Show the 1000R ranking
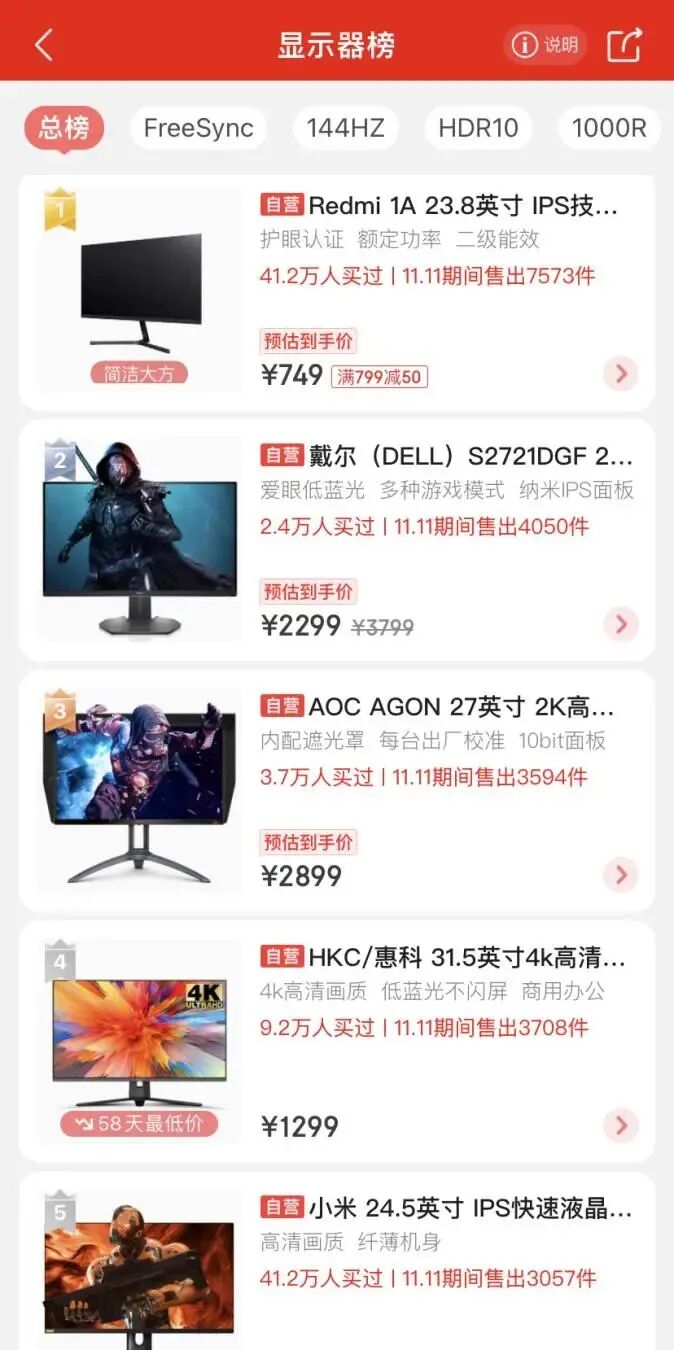This screenshot has height=1350, width=674. pyautogui.click(x=609, y=128)
